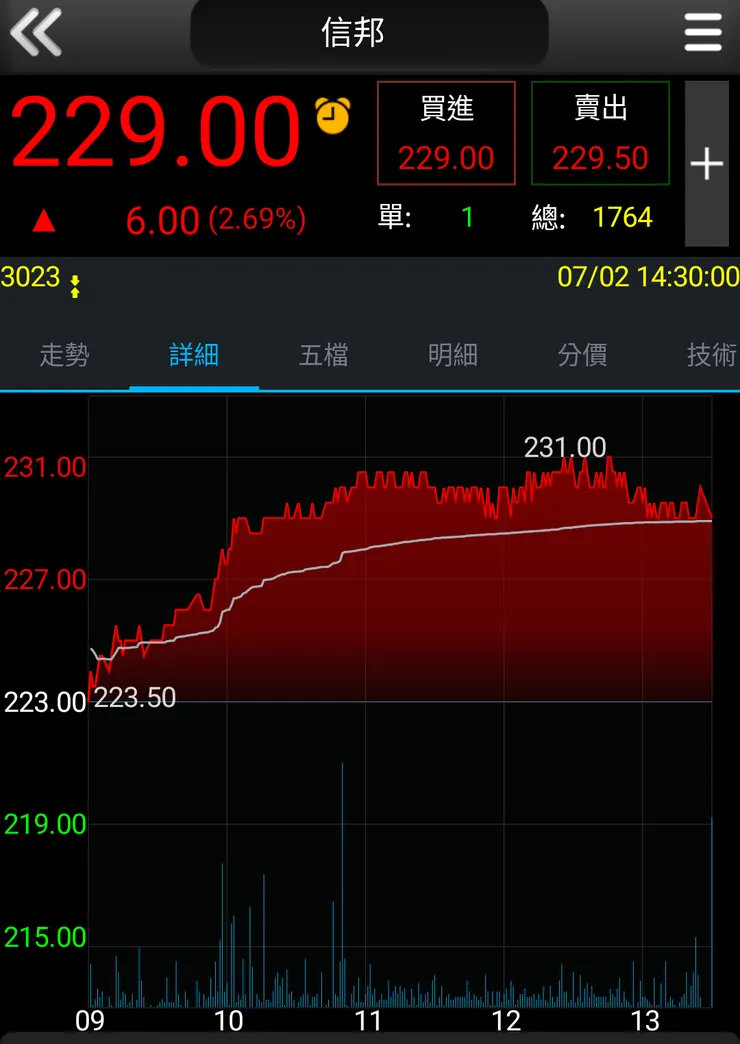Select the 詳細 tab
This screenshot has width=740, height=1044.
tap(194, 355)
